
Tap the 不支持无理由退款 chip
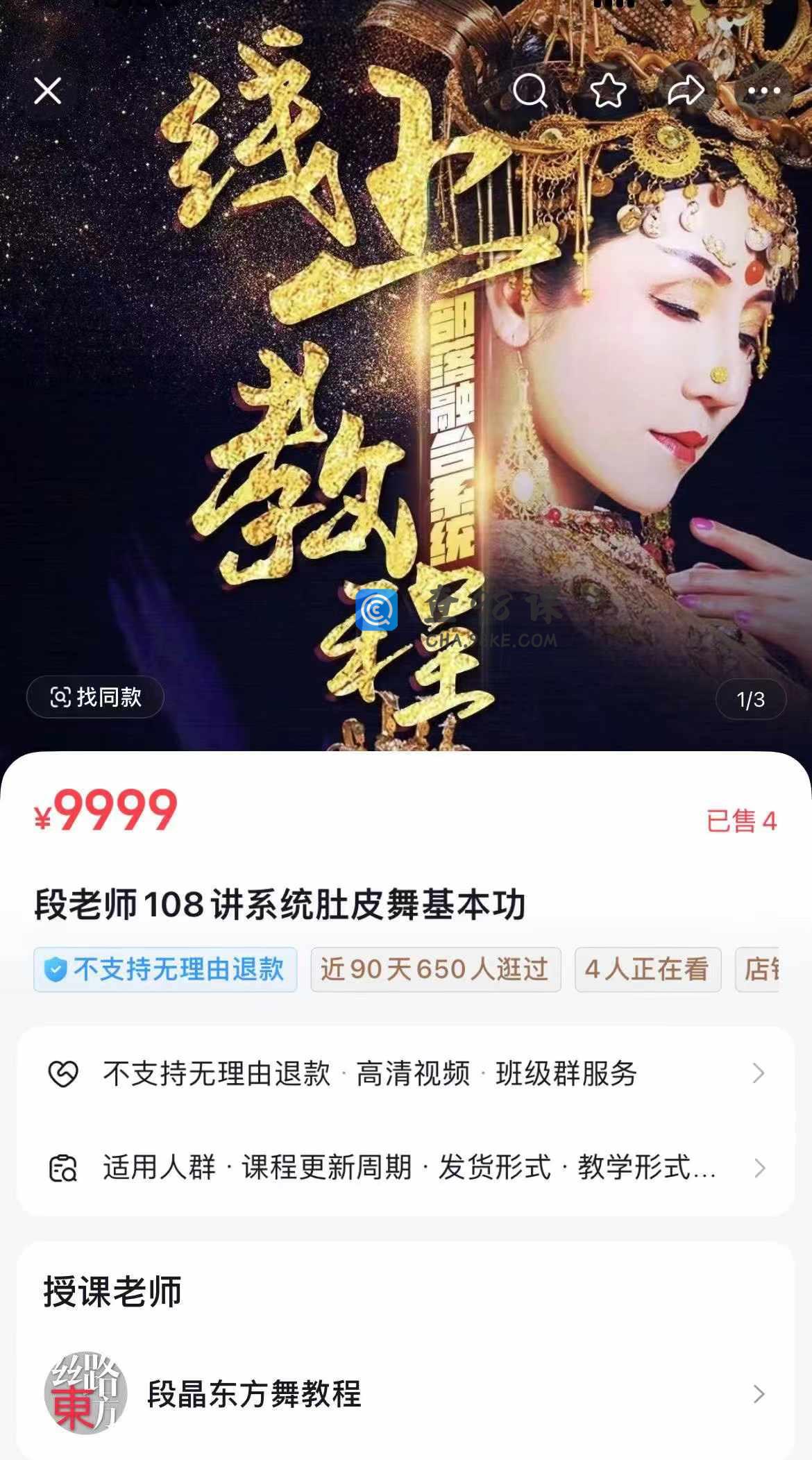(165, 969)
